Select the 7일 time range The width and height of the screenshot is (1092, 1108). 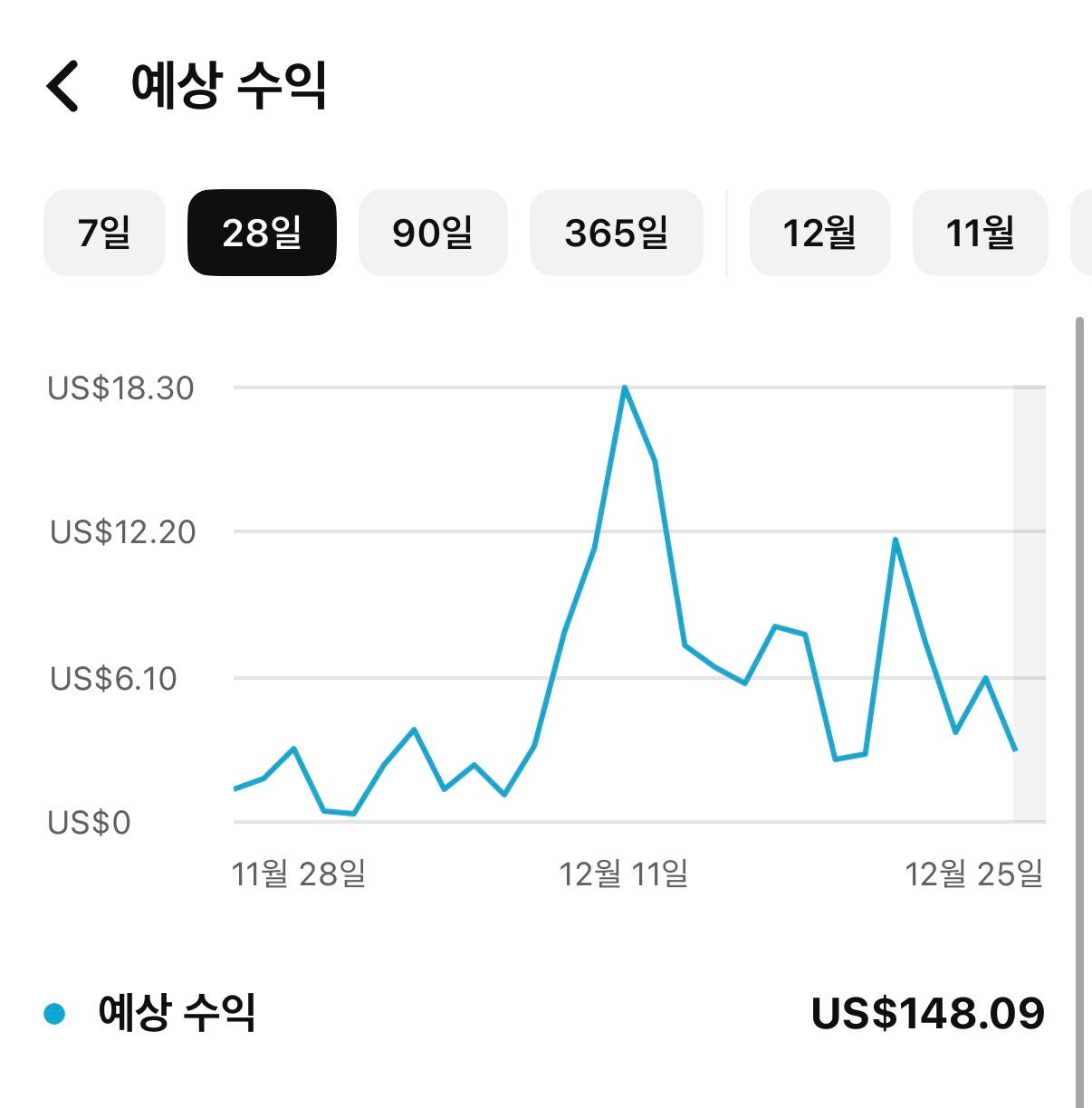click(104, 233)
